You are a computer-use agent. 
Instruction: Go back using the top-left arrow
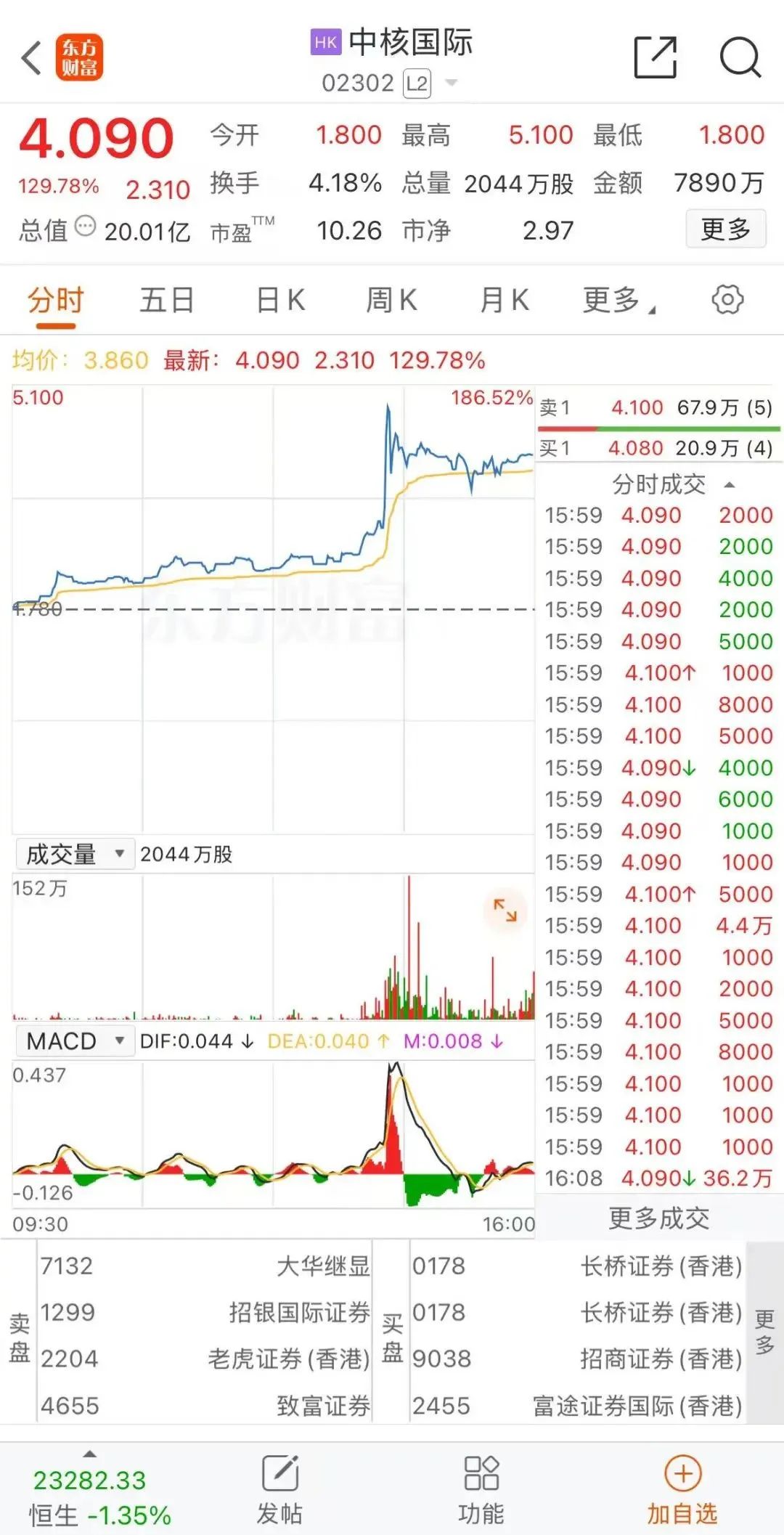pos(31,58)
